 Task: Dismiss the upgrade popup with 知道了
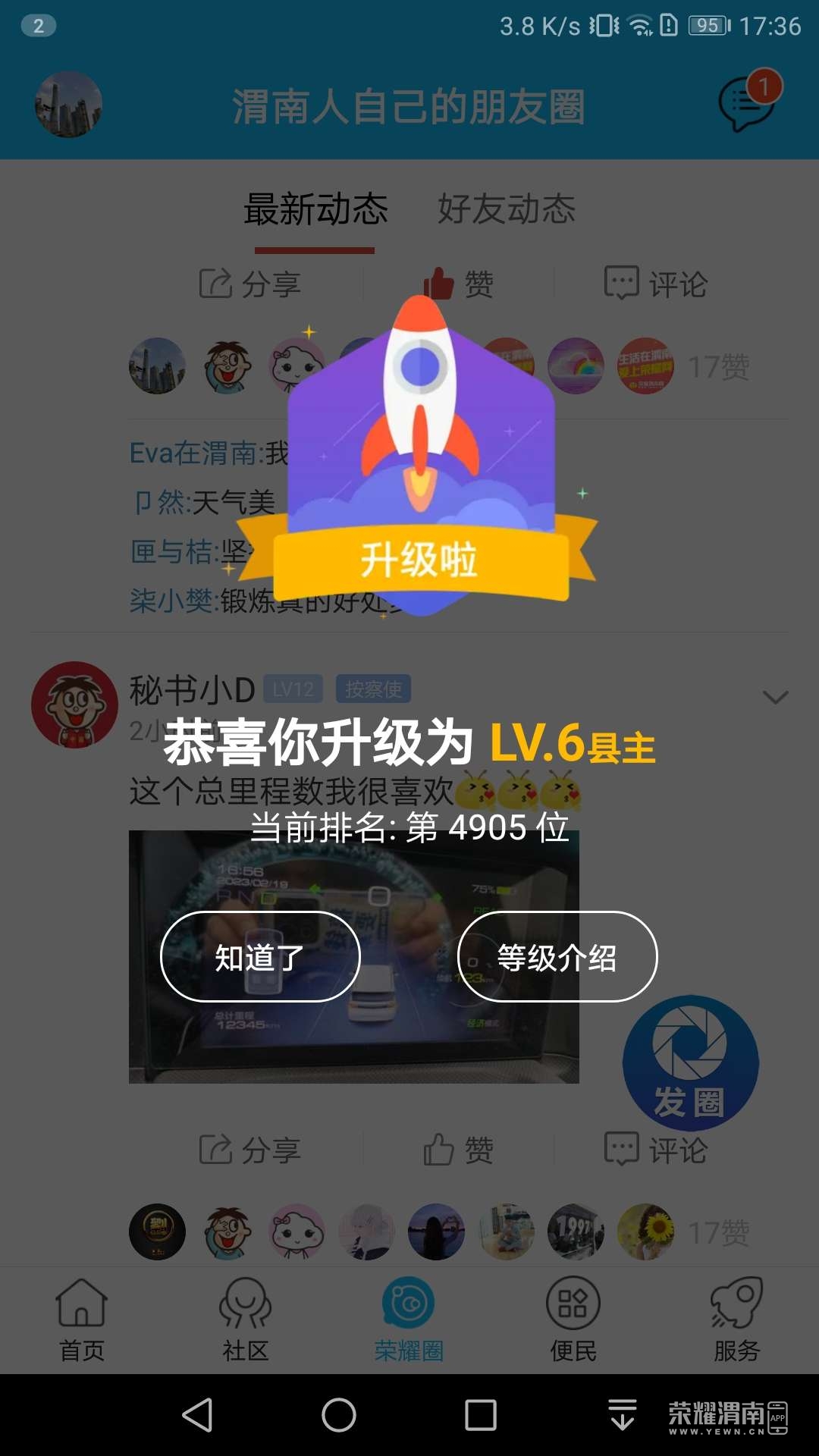pyautogui.click(x=259, y=957)
